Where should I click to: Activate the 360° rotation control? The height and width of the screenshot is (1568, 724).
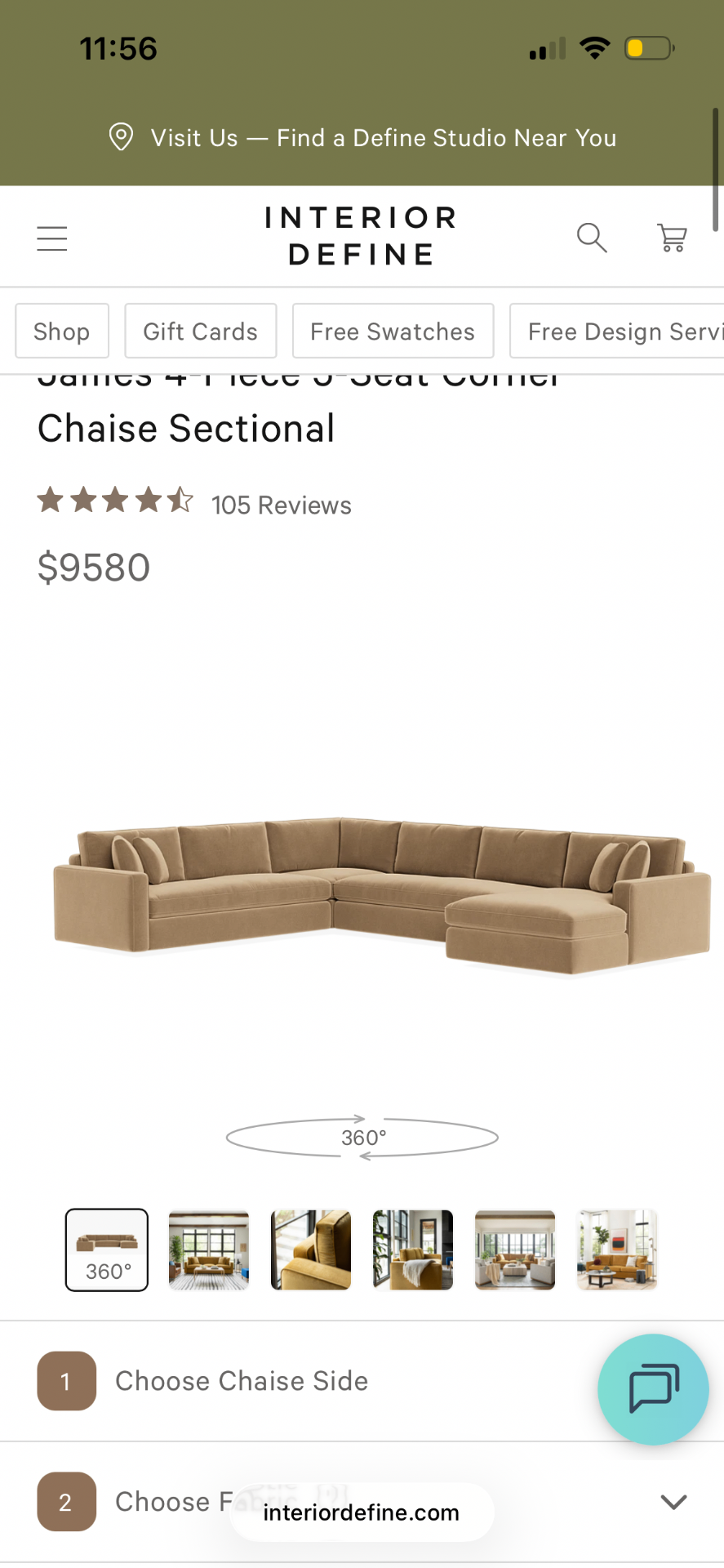[x=362, y=1138]
